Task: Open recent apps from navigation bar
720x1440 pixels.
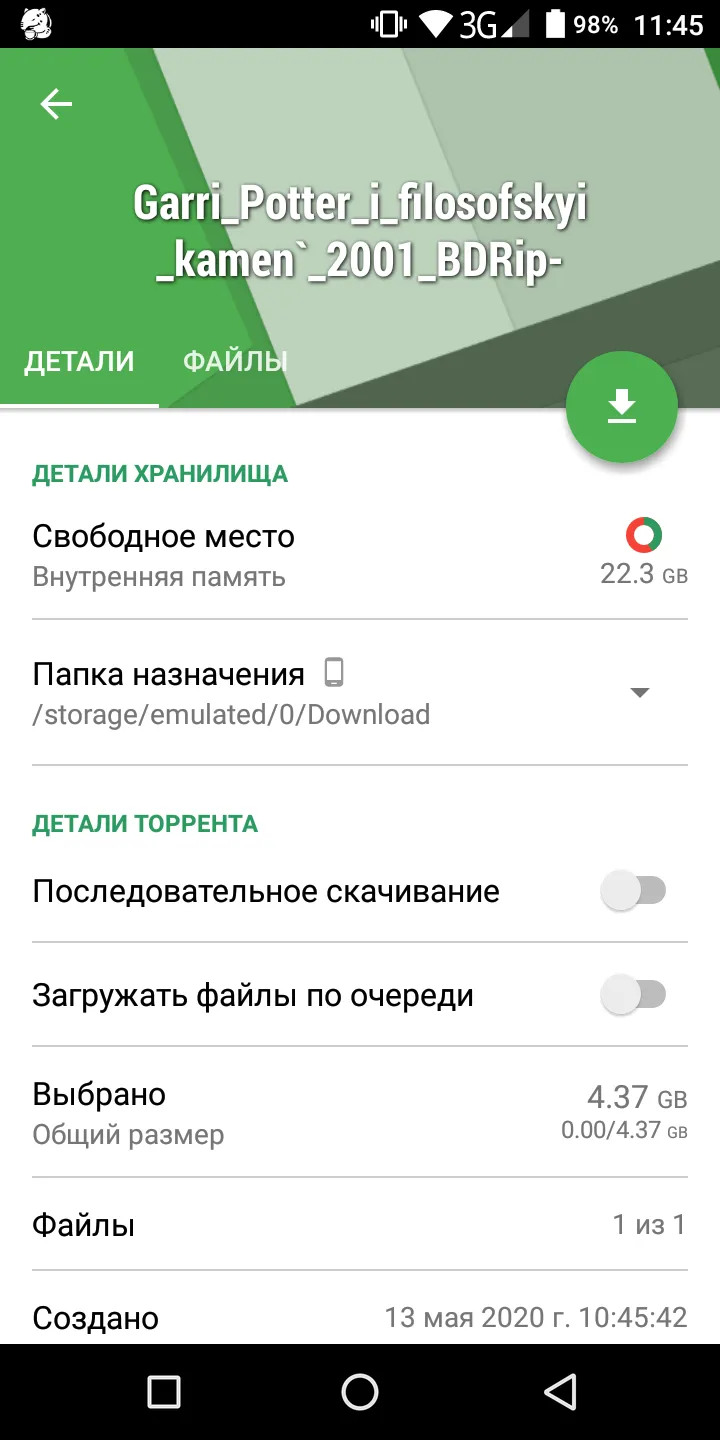Action: coord(163,1392)
